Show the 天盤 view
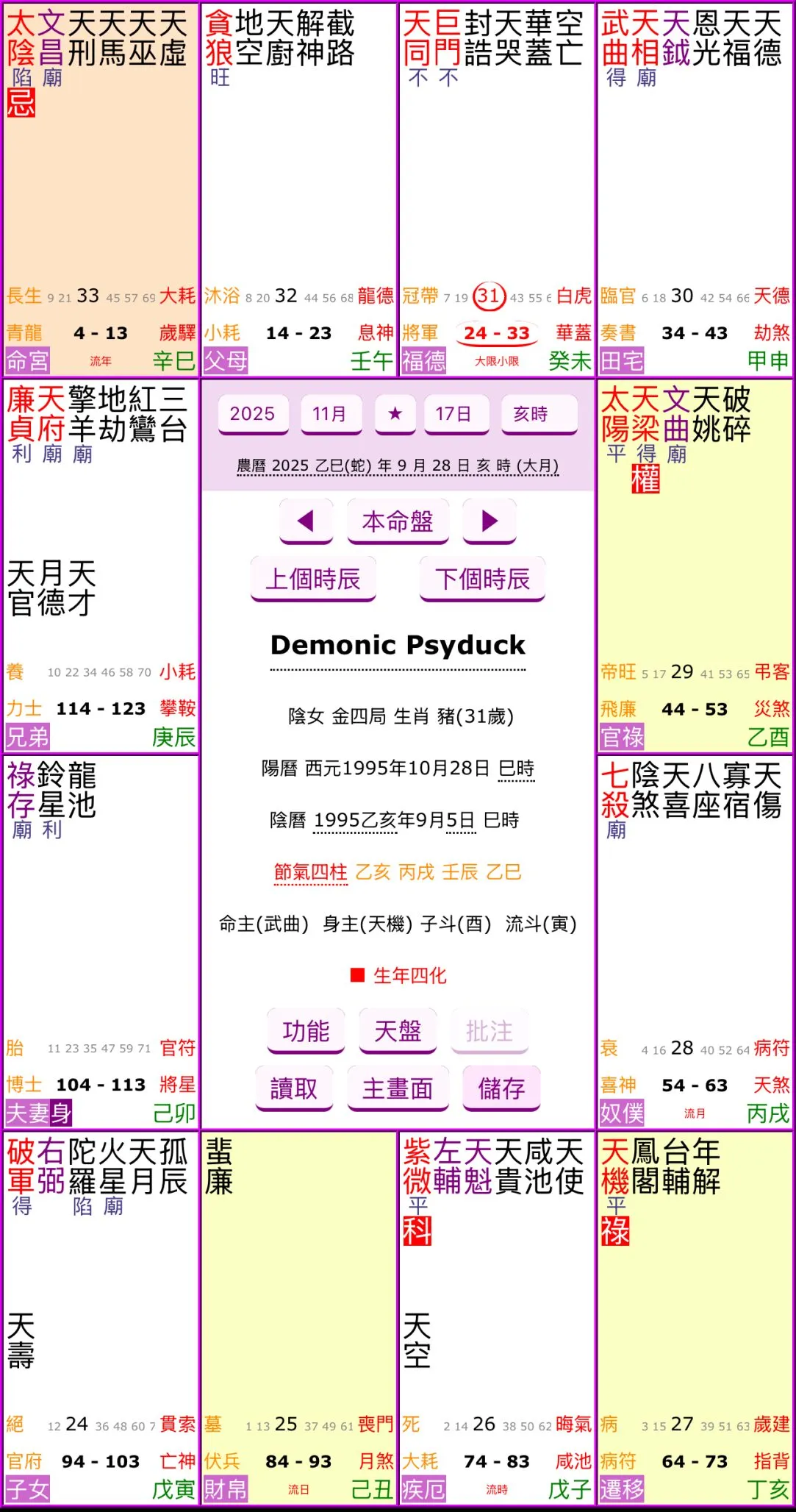 pos(398,1031)
